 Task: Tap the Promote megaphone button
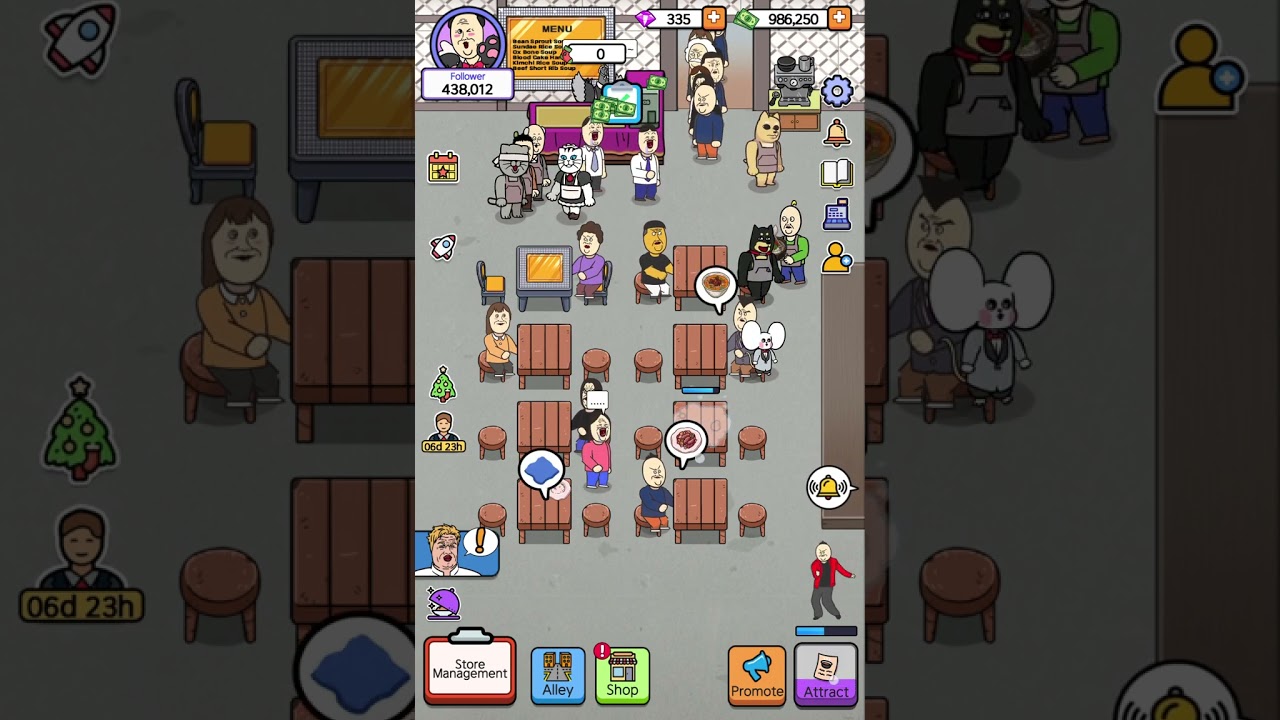pyautogui.click(x=757, y=675)
